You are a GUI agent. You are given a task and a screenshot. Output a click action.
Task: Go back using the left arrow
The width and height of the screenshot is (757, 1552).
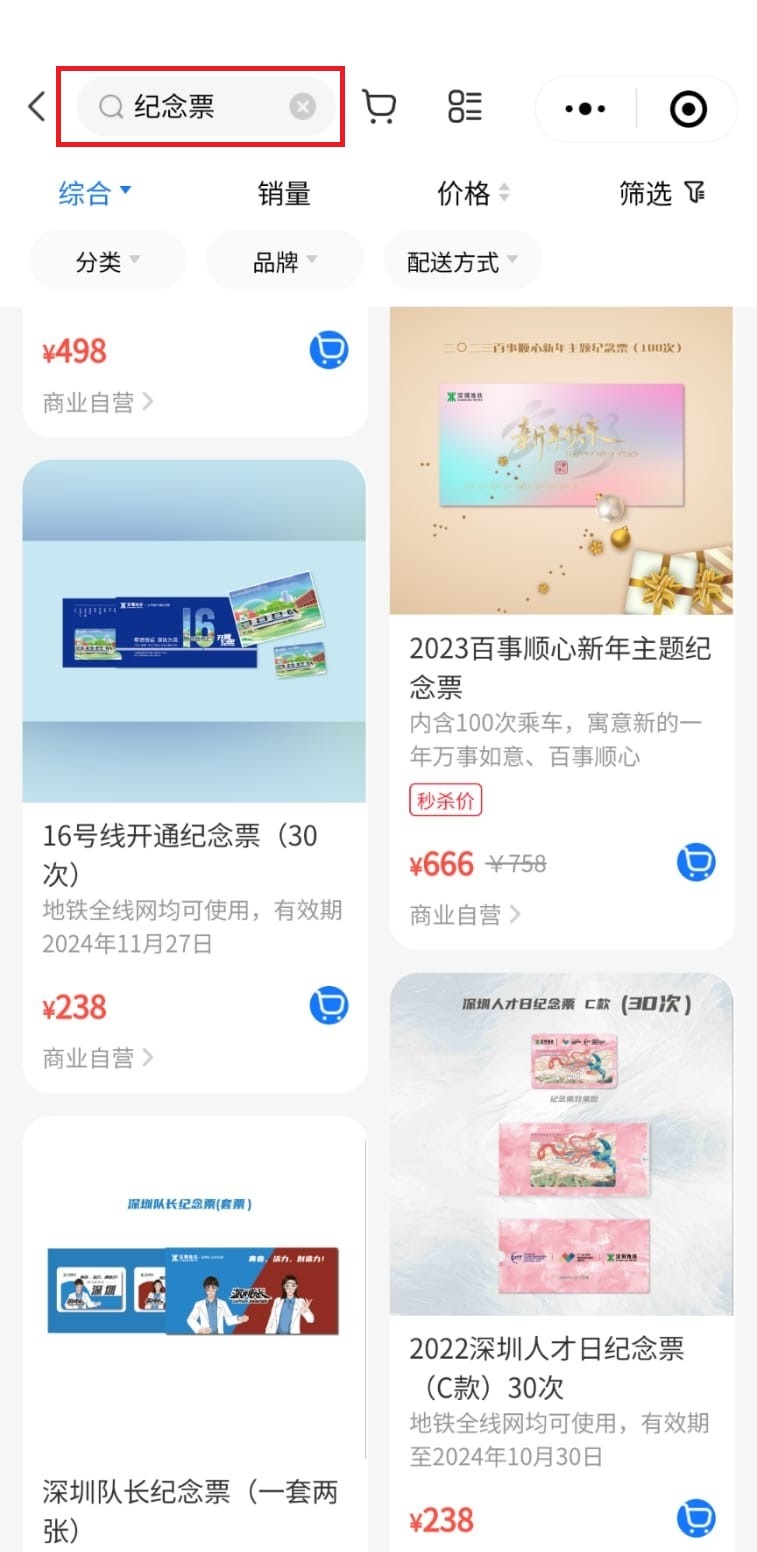coord(37,106)
